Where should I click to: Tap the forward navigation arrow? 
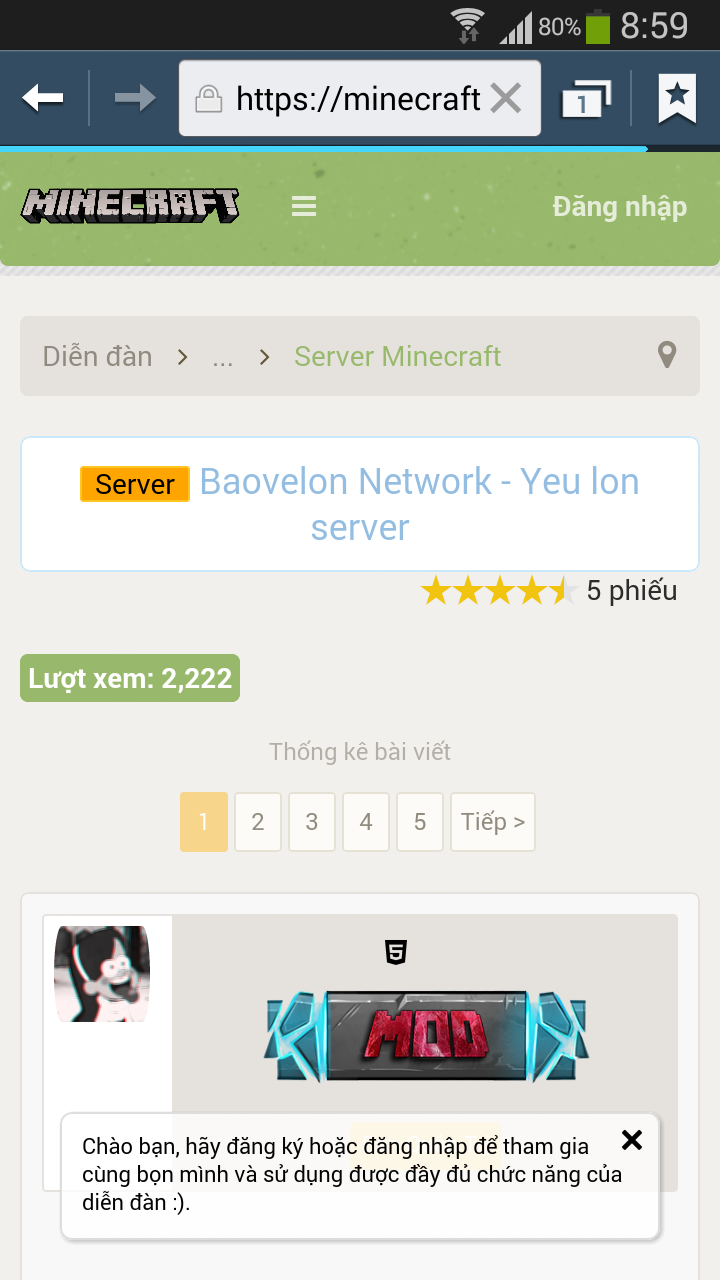pos(134,97)
